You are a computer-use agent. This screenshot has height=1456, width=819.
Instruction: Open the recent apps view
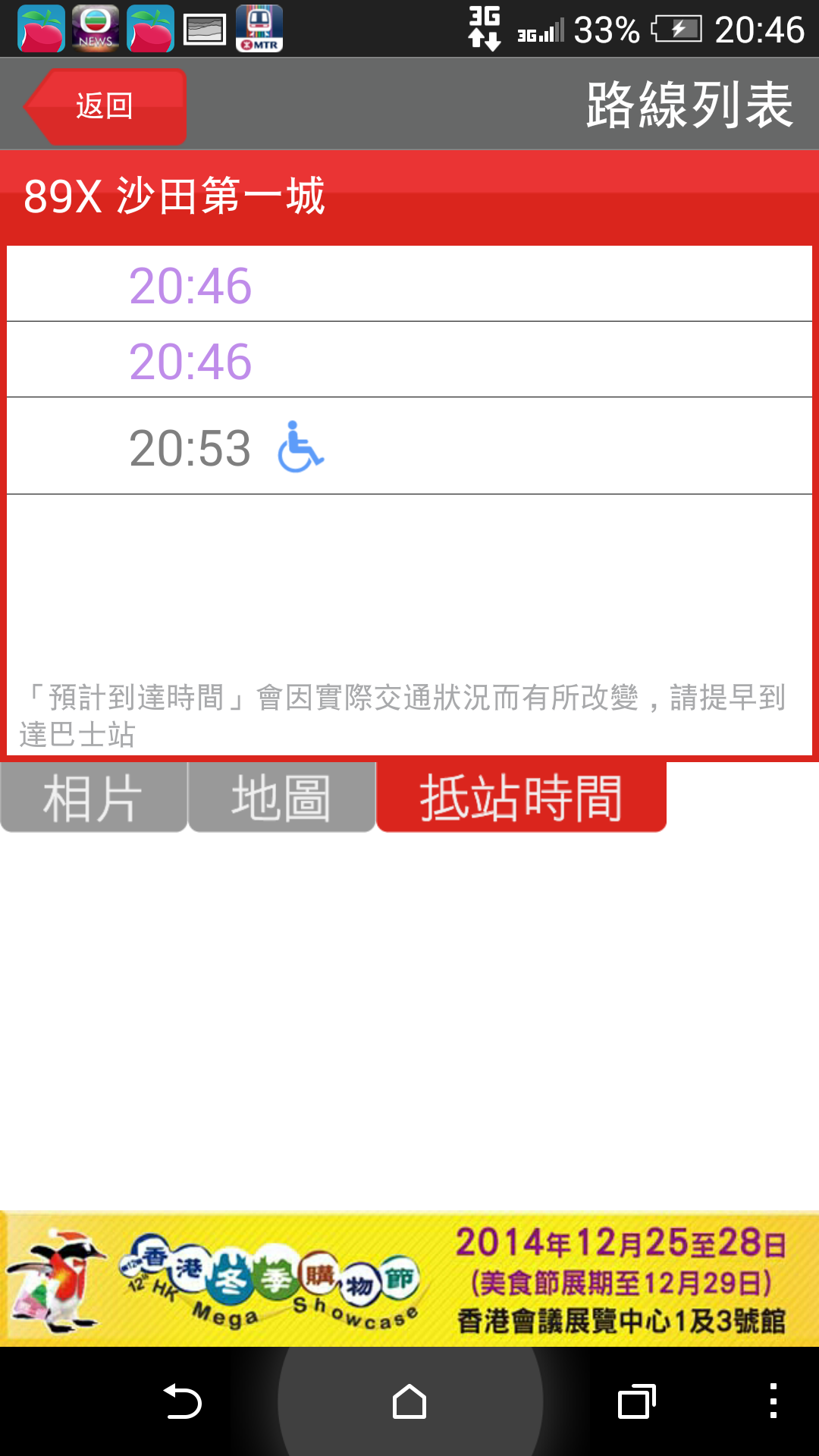pyautogui.click(x=637, y=1401)
